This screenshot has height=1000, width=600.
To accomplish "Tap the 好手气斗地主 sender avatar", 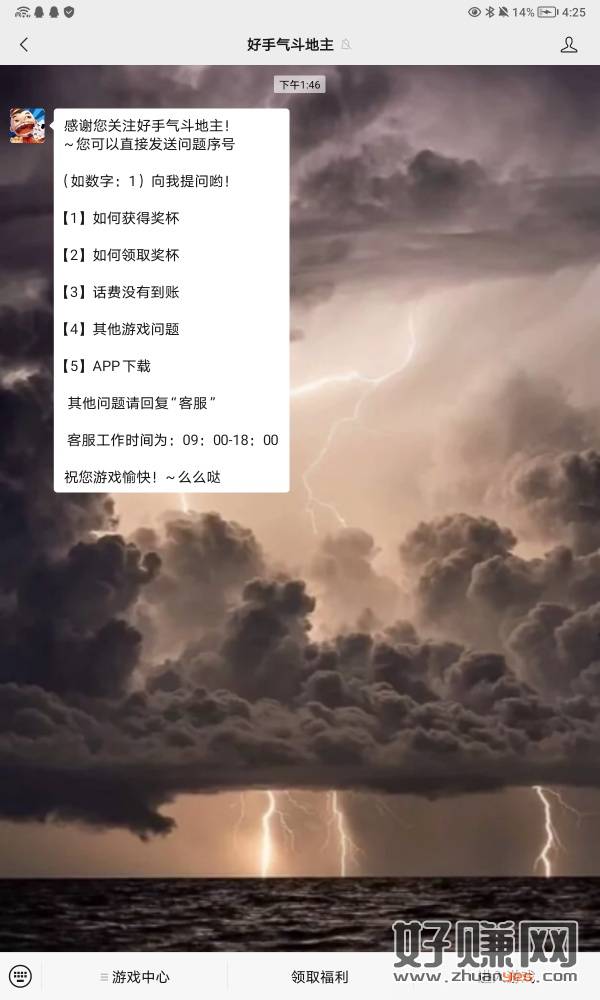I will click(27, 126).
